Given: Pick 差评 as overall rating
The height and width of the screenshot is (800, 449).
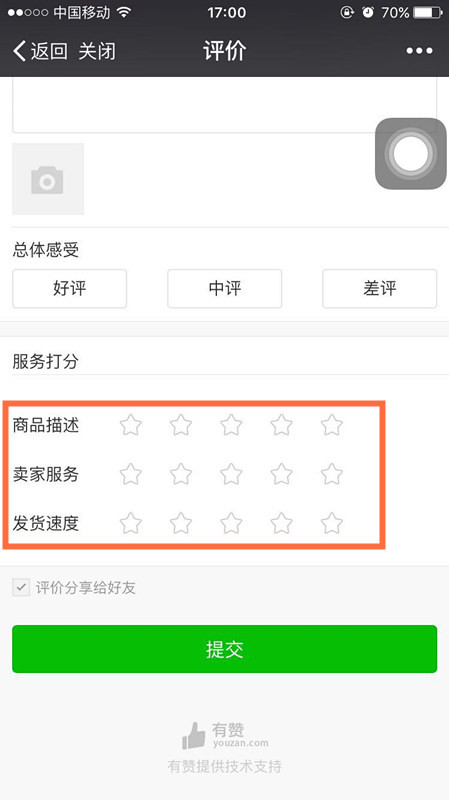Looking at the screenshot, I should pyautogui.click(x=380, y=289).
